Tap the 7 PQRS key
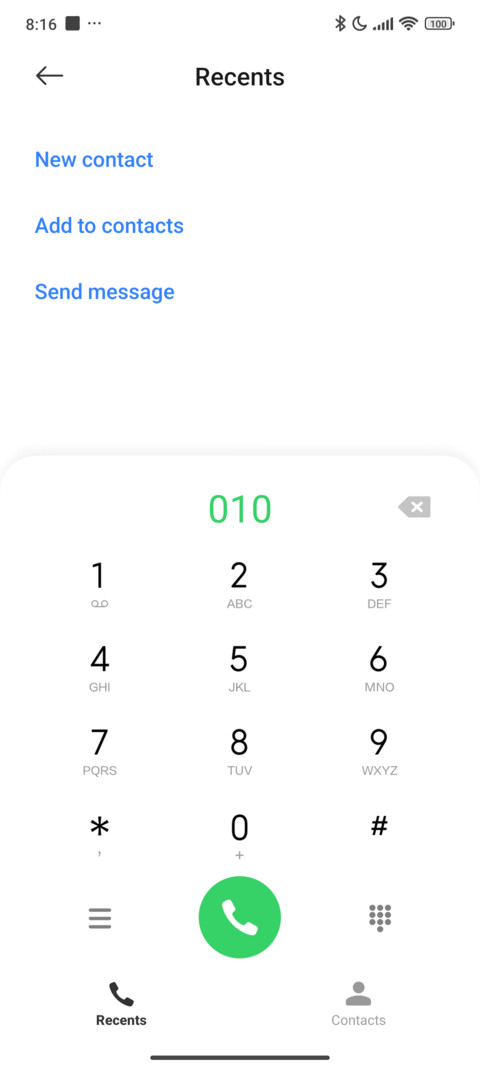Viewport: 480px width, 1067px height. click(x=99, y=753)
